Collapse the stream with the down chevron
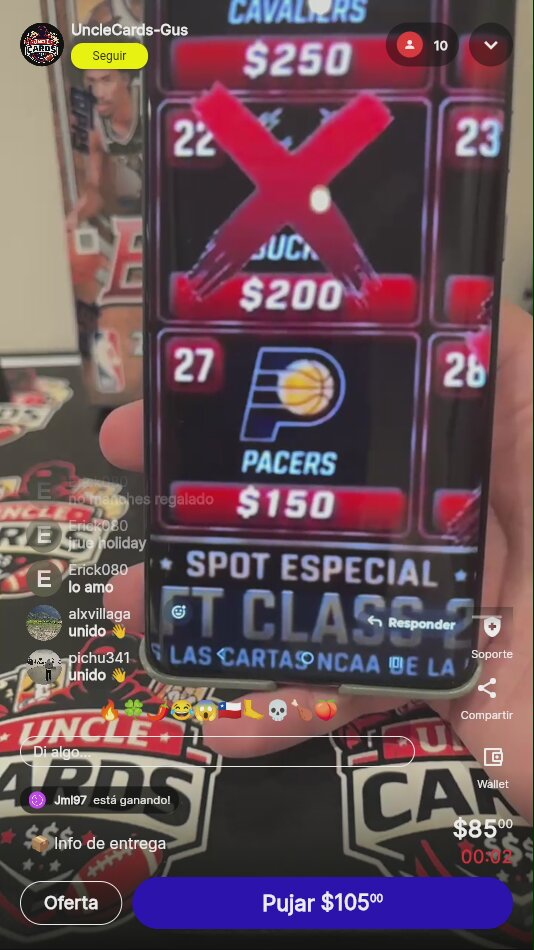534x950 pixels. coord(491,45)
